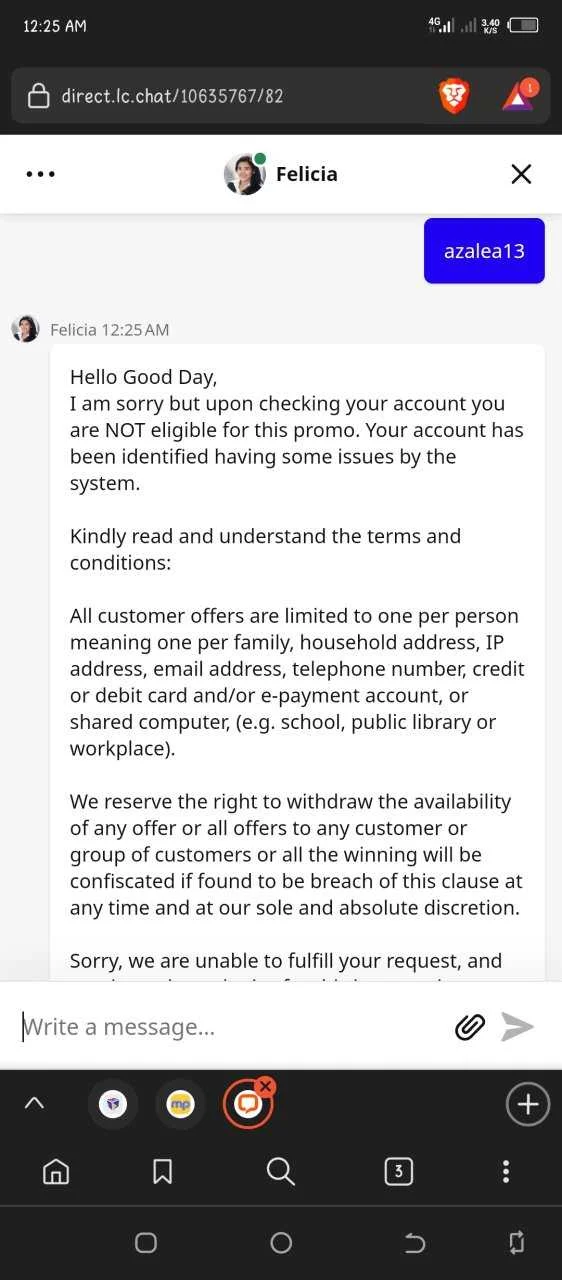Open Felicia's agent avatar in the header
Screen dimensions: 562x1280
[244, 174]
